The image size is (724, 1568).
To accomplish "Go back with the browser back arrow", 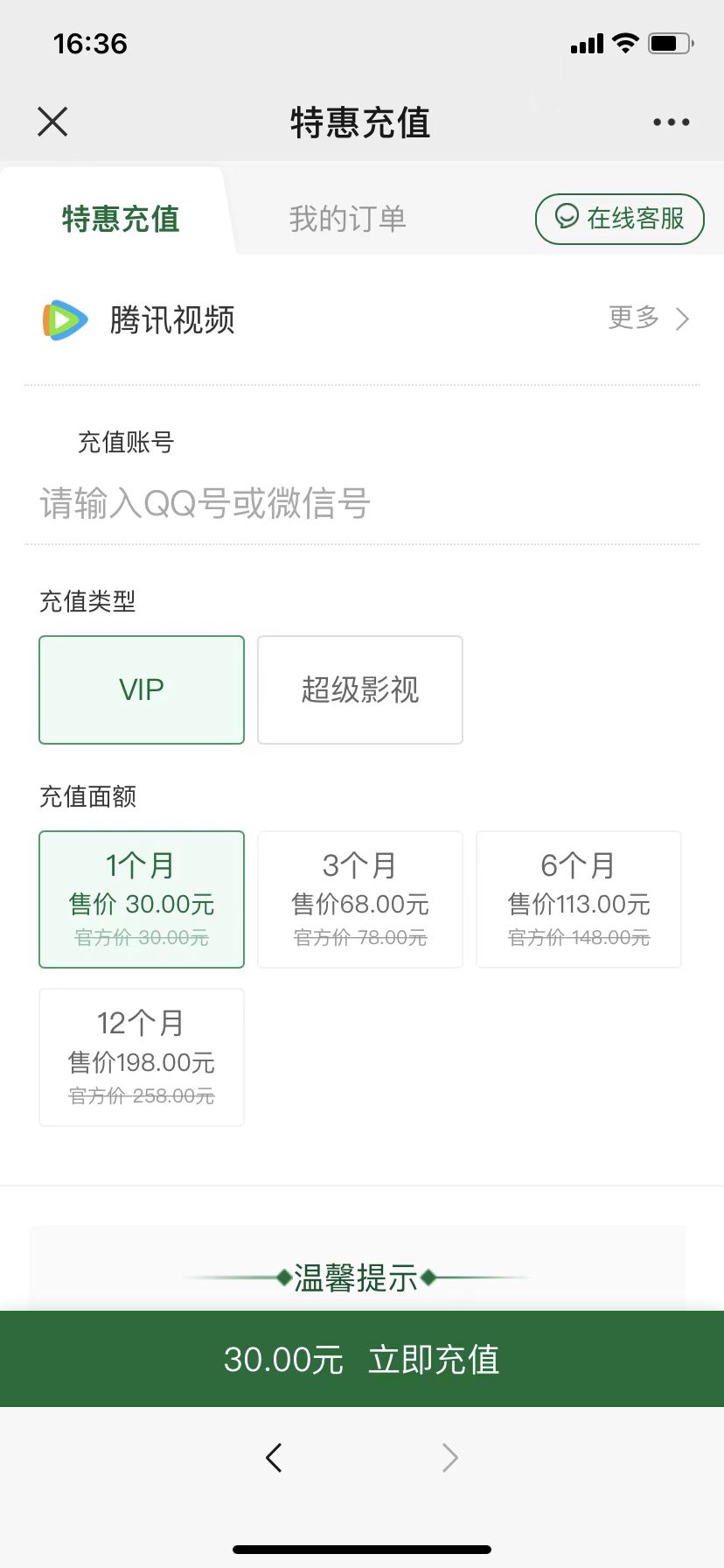I will pos(274,1458).
